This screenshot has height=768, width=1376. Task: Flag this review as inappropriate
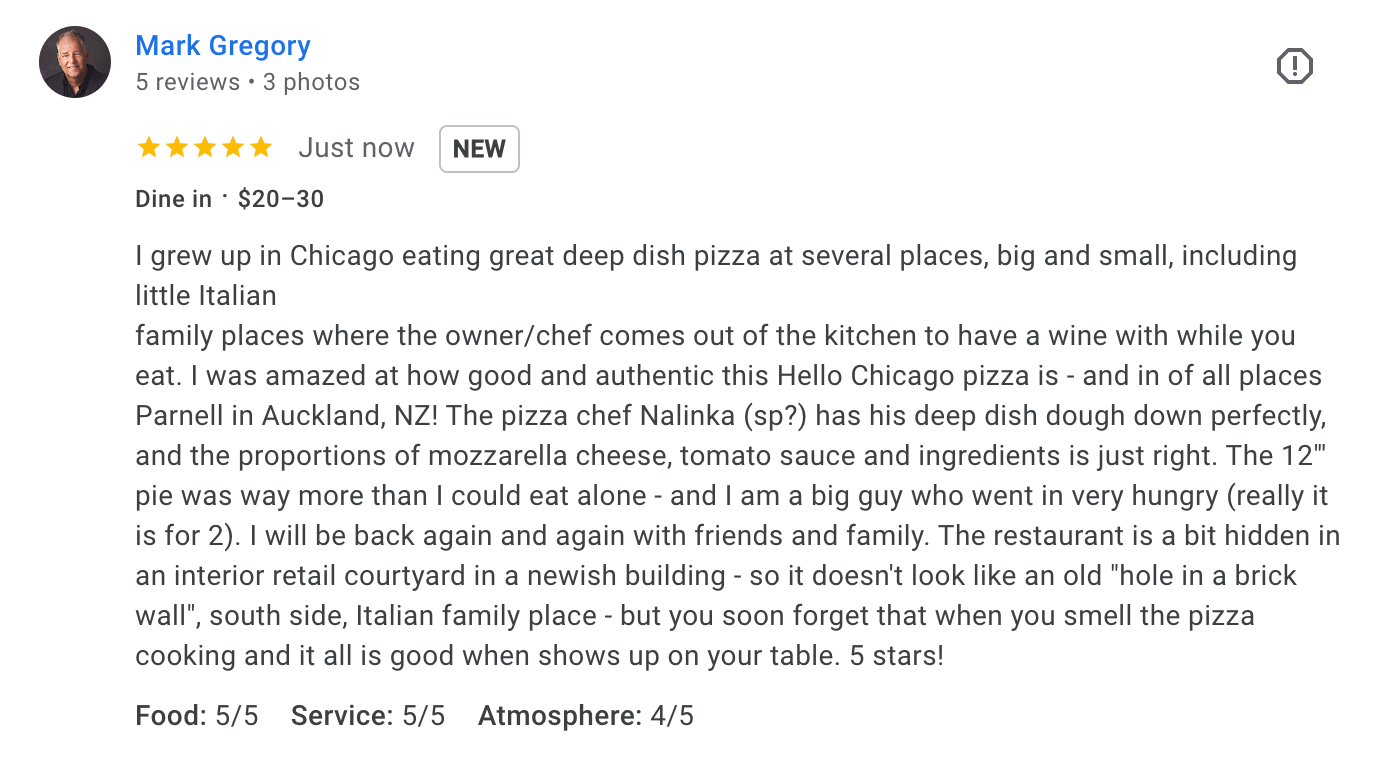[x=1295, y=67]
